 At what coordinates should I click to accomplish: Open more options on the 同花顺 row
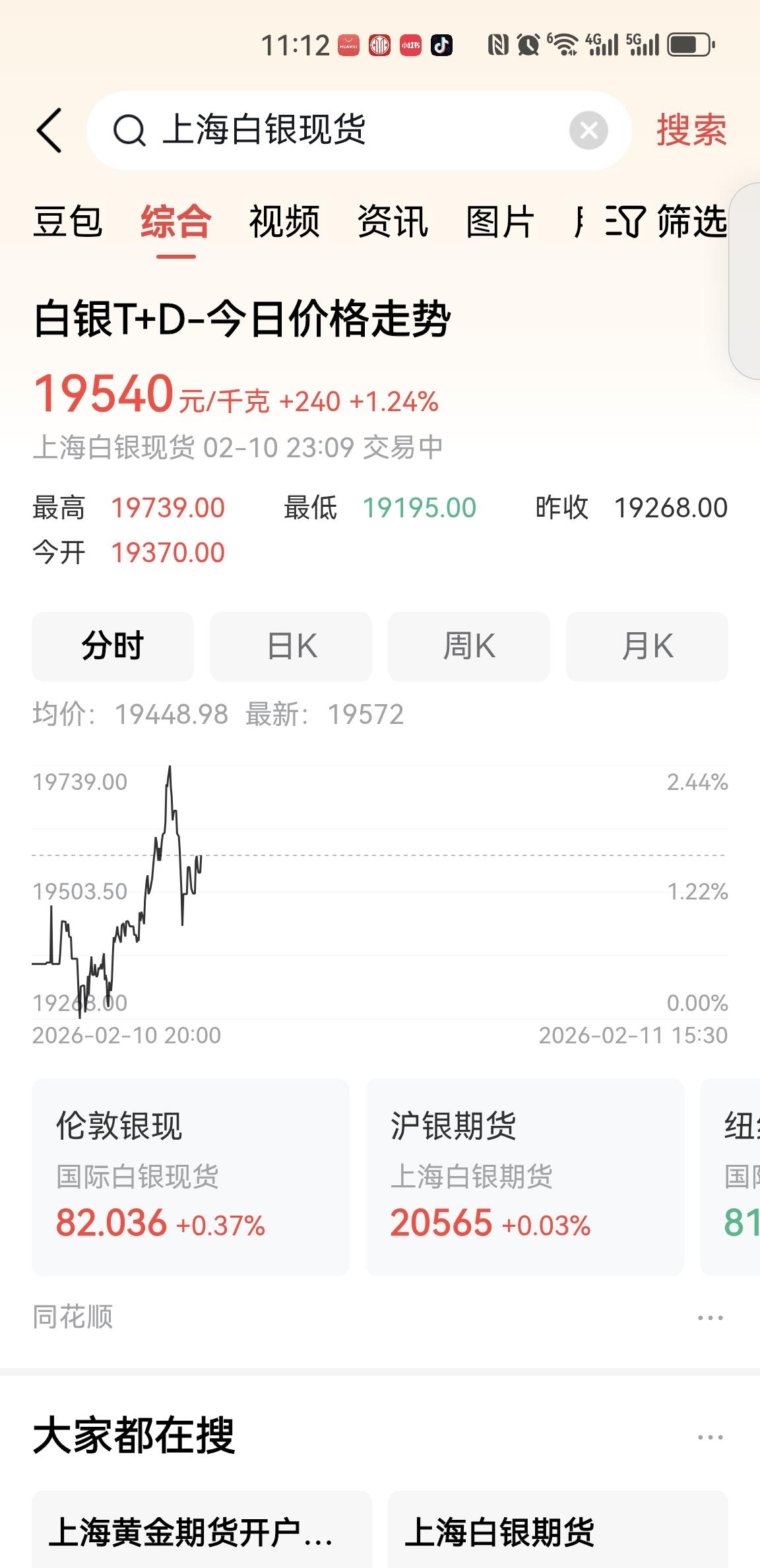point(709,1317)
